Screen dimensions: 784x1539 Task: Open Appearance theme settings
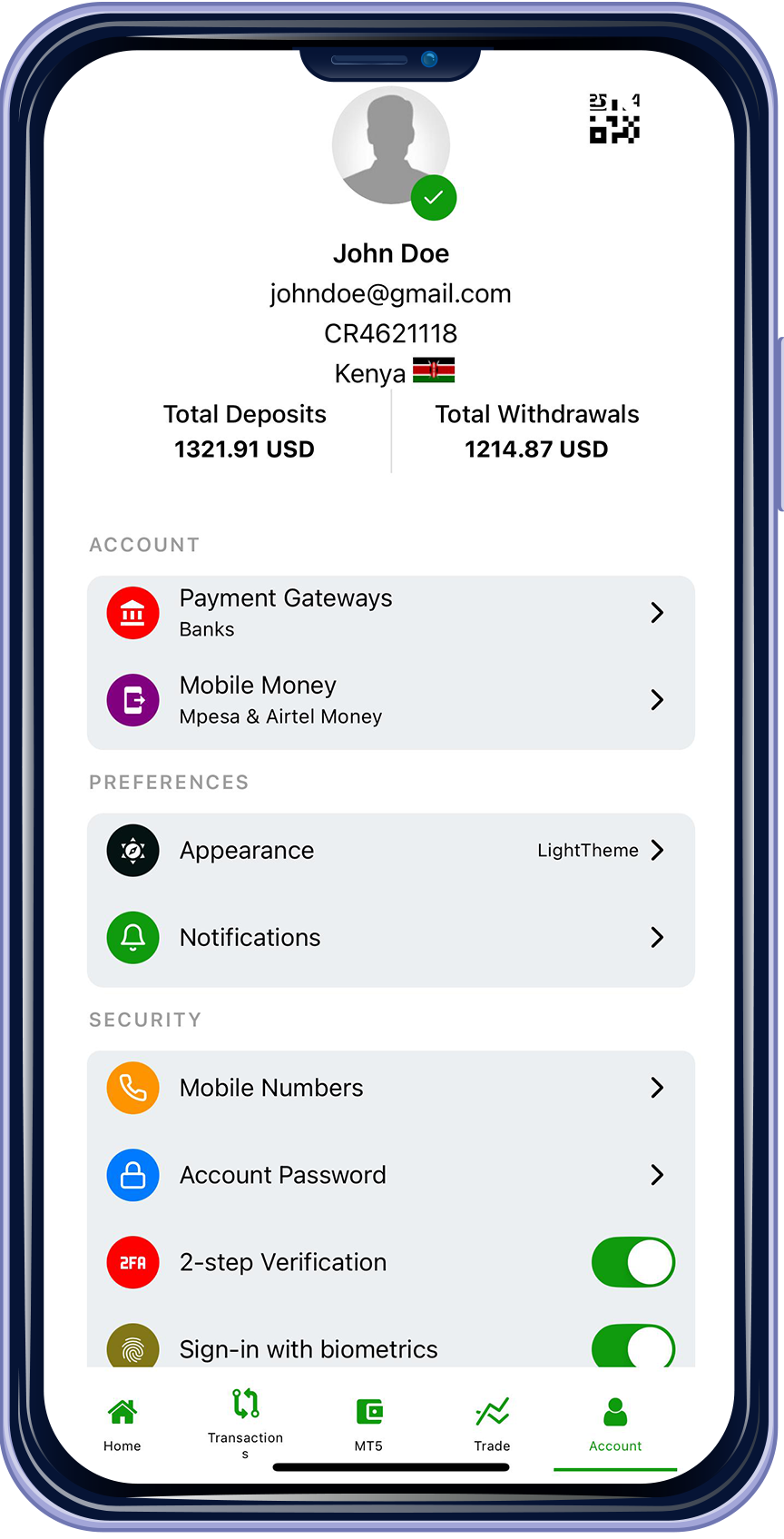click(390, 851)
